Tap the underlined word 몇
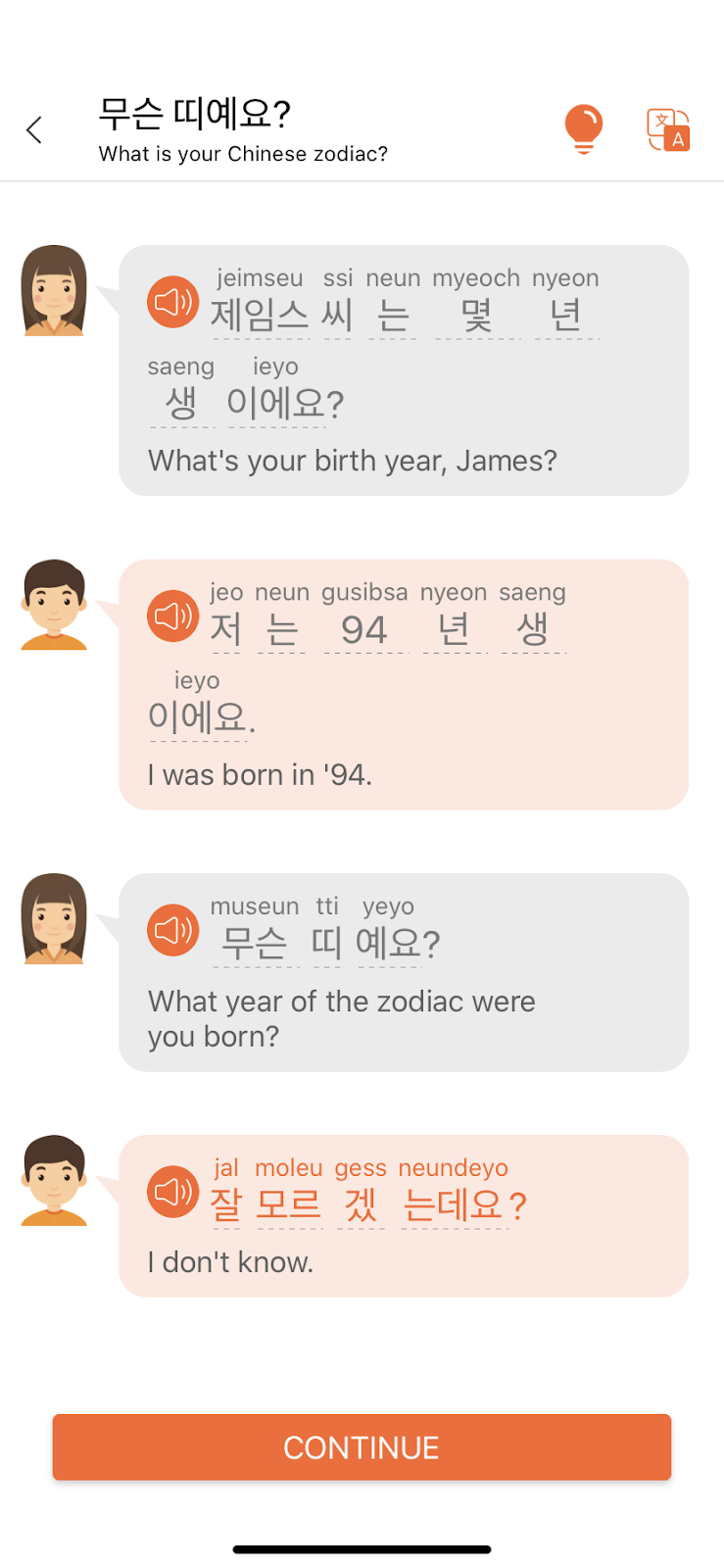This screenshot has height=1568, width=724. click(x=476, y=316)
